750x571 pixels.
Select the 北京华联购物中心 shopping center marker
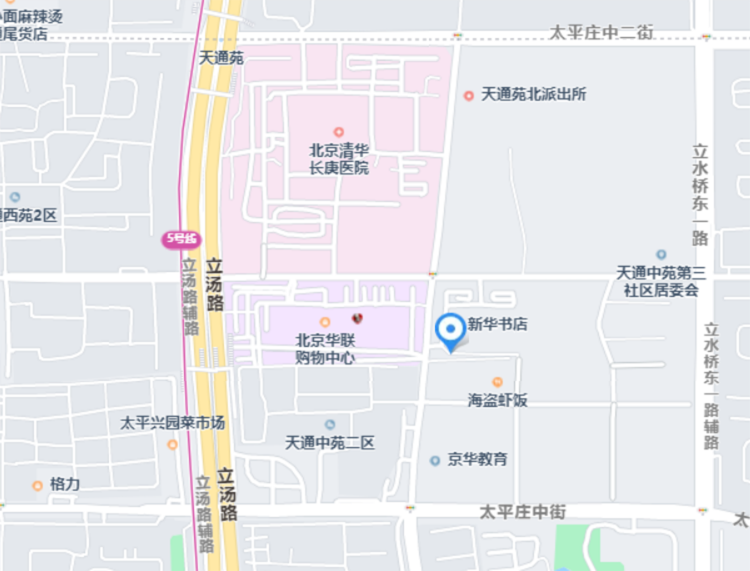325,321
